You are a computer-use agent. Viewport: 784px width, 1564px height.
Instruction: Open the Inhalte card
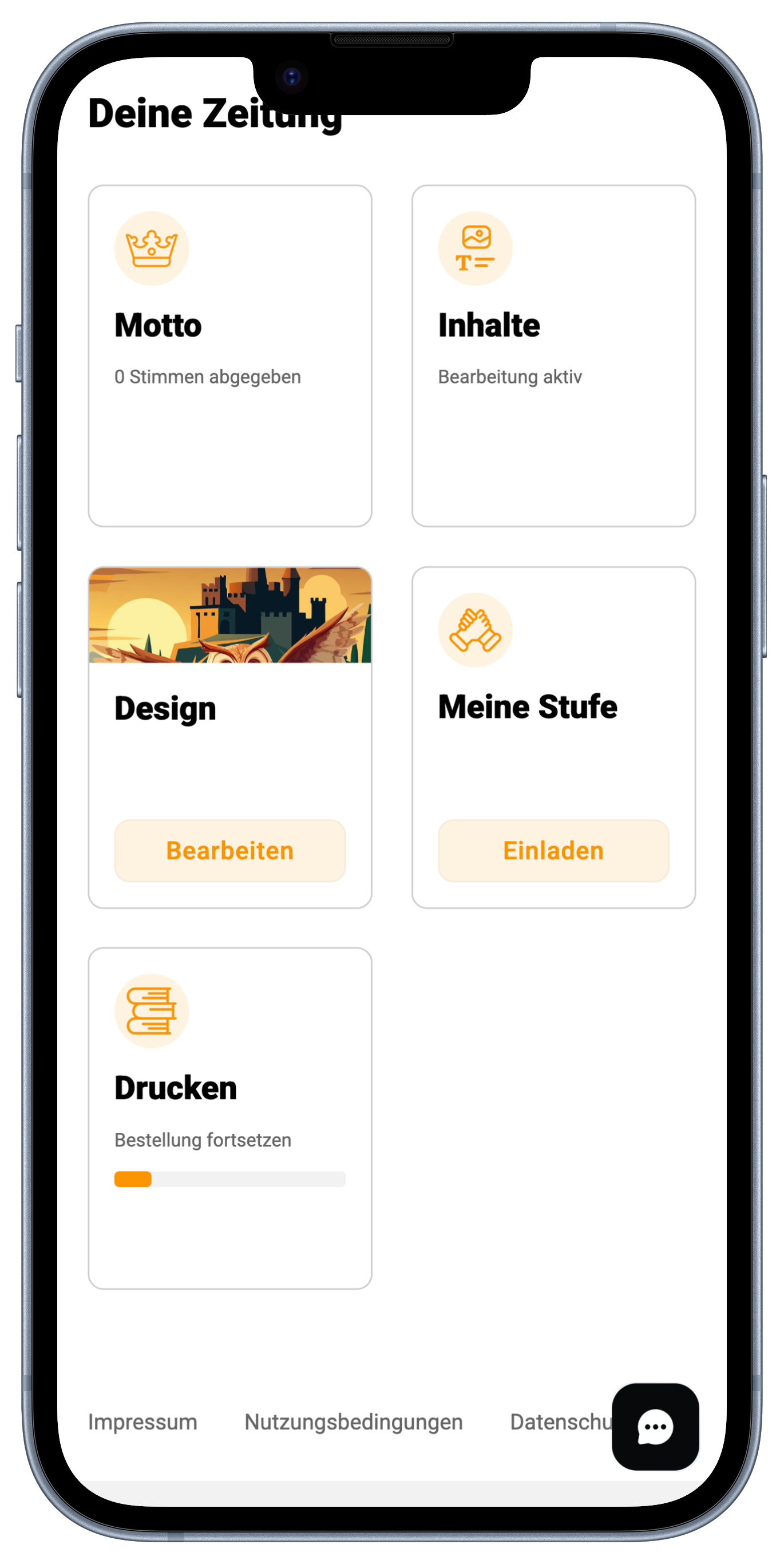pyautogui.click(x=553, y=355)
